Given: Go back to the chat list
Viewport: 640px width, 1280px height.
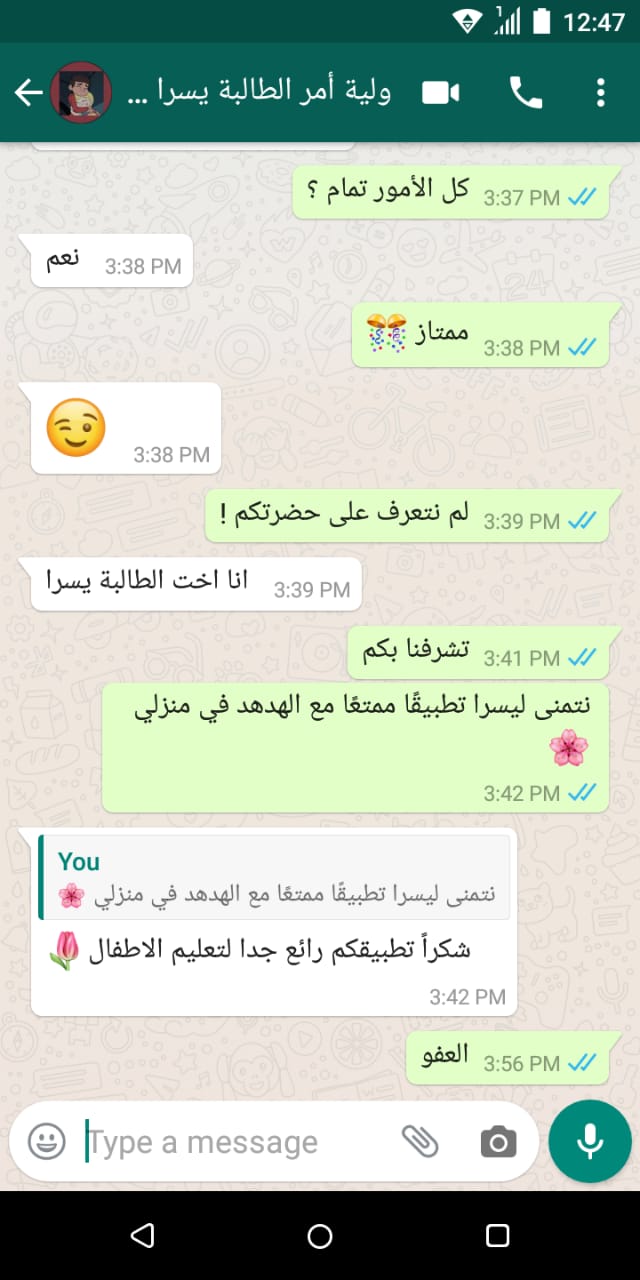Looking at the screenshot, I should click(28, 93).
